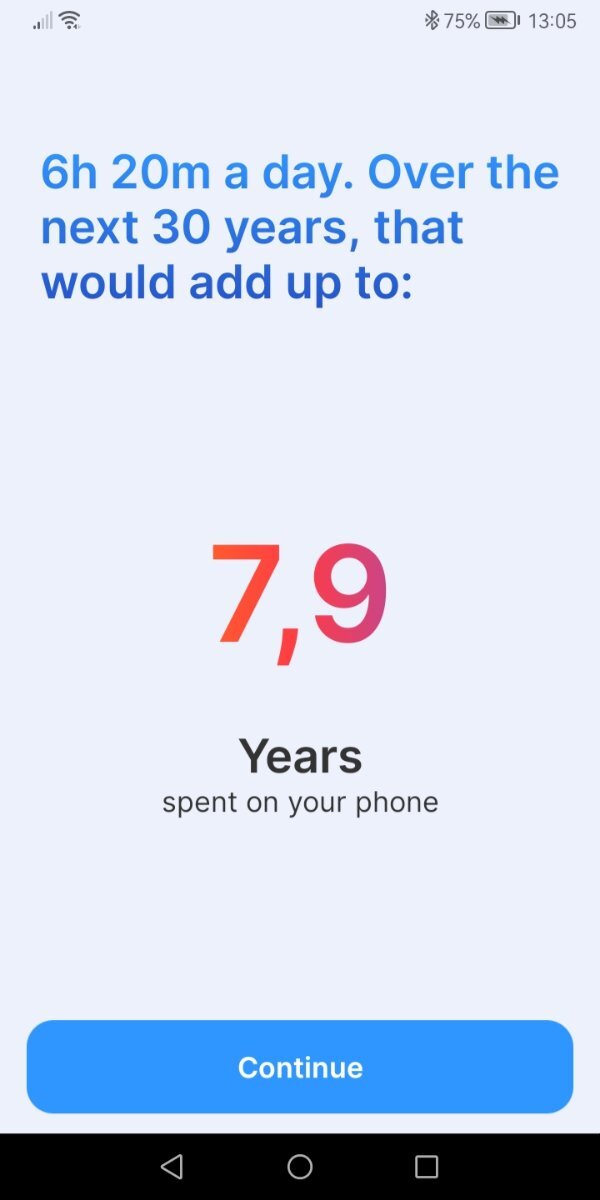Screen dimensions: 600x1200
Task: Open the recent apps view
Action: point(427,1166)
